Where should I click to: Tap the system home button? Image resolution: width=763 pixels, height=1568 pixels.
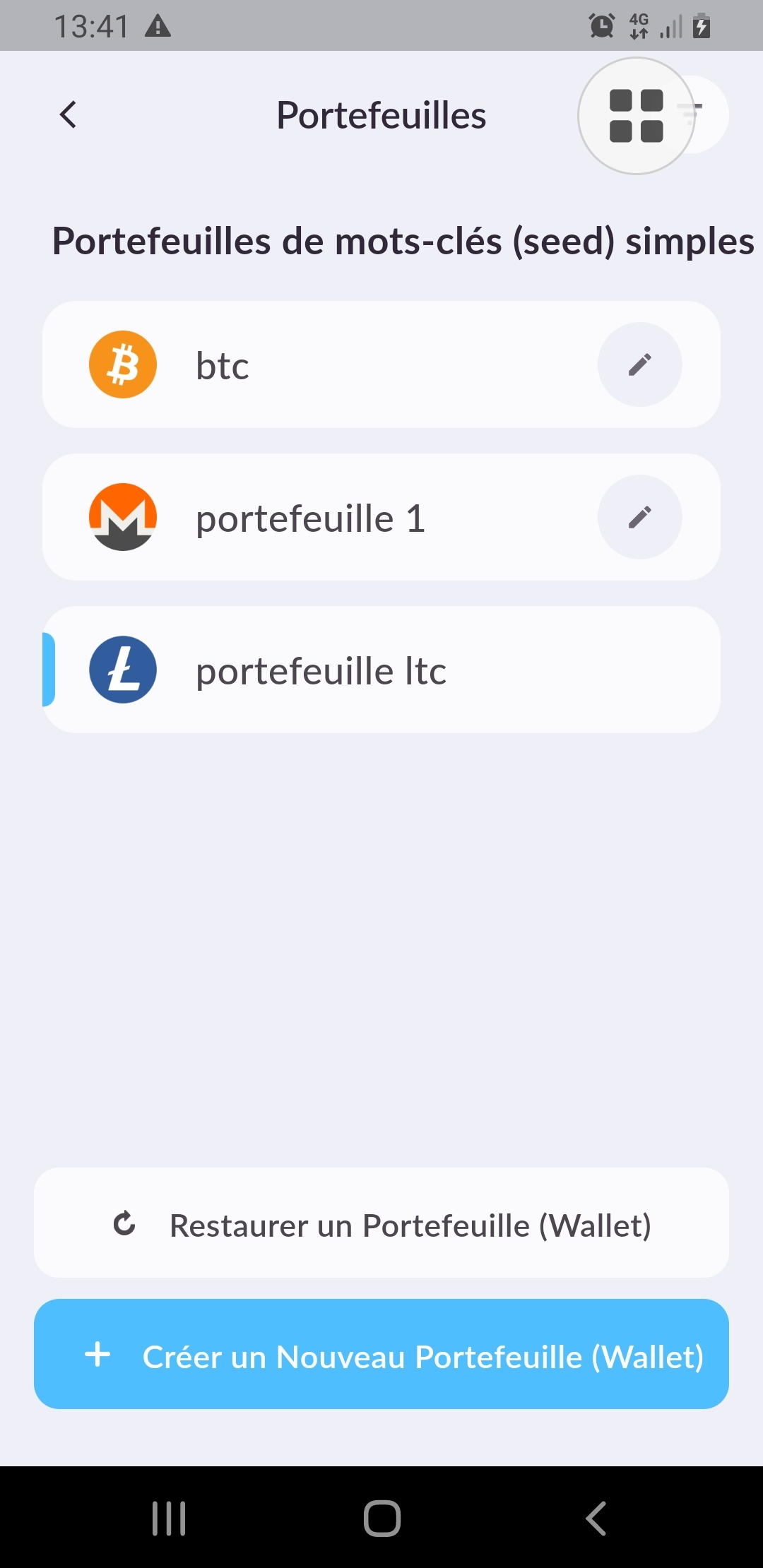pyautogui.click(x=381, y=1518)
